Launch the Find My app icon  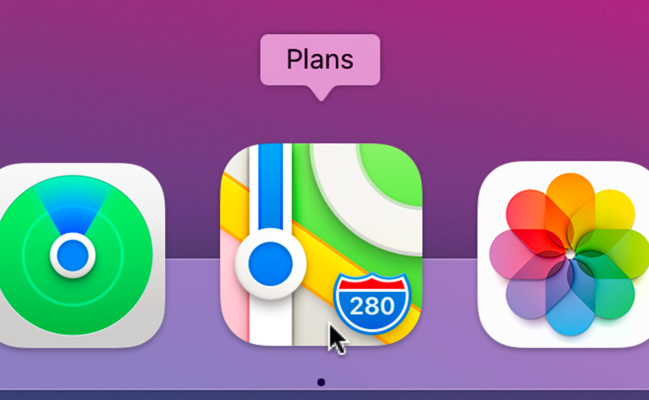click(75, 255)
